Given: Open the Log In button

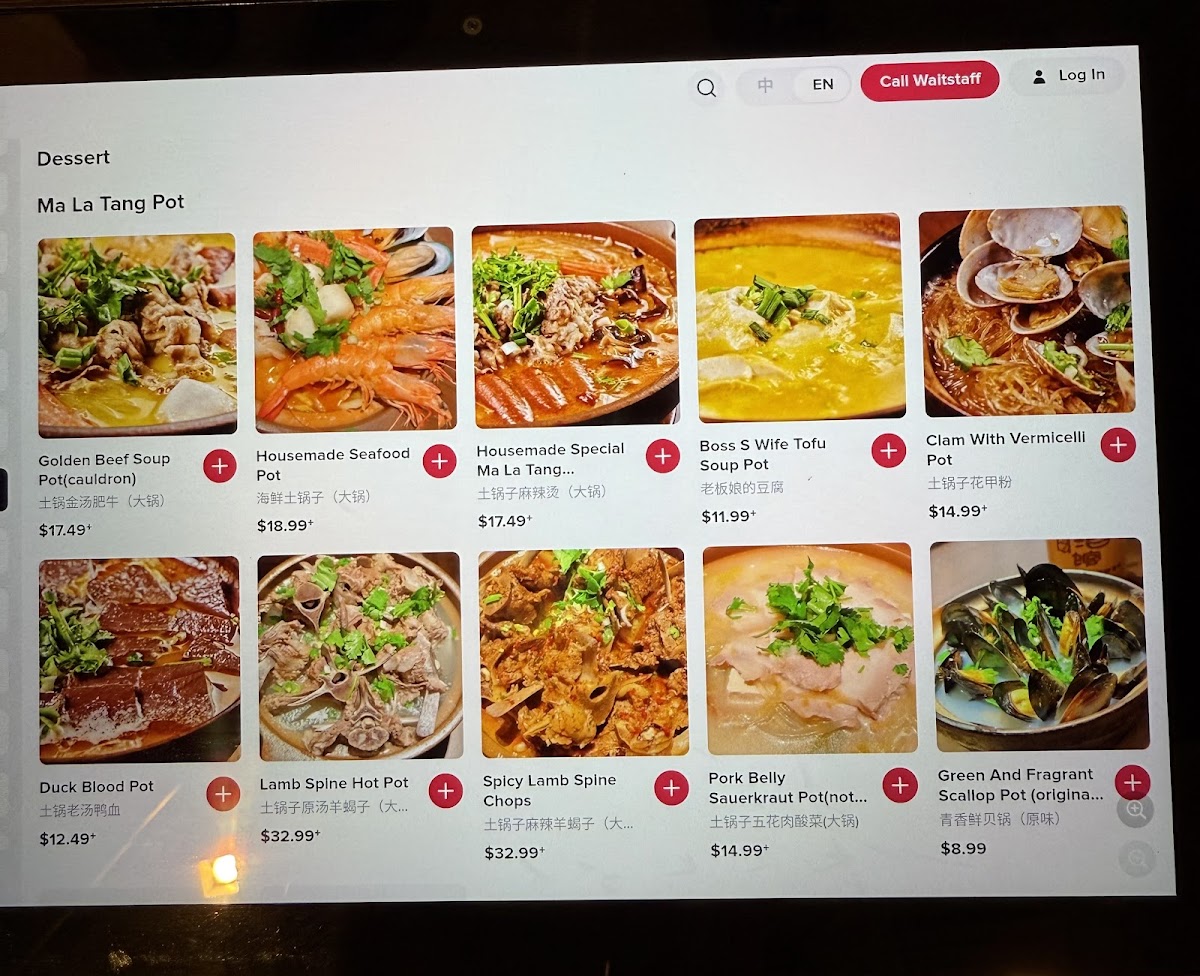Looking at the screenshot, I should click(1068, 76).
